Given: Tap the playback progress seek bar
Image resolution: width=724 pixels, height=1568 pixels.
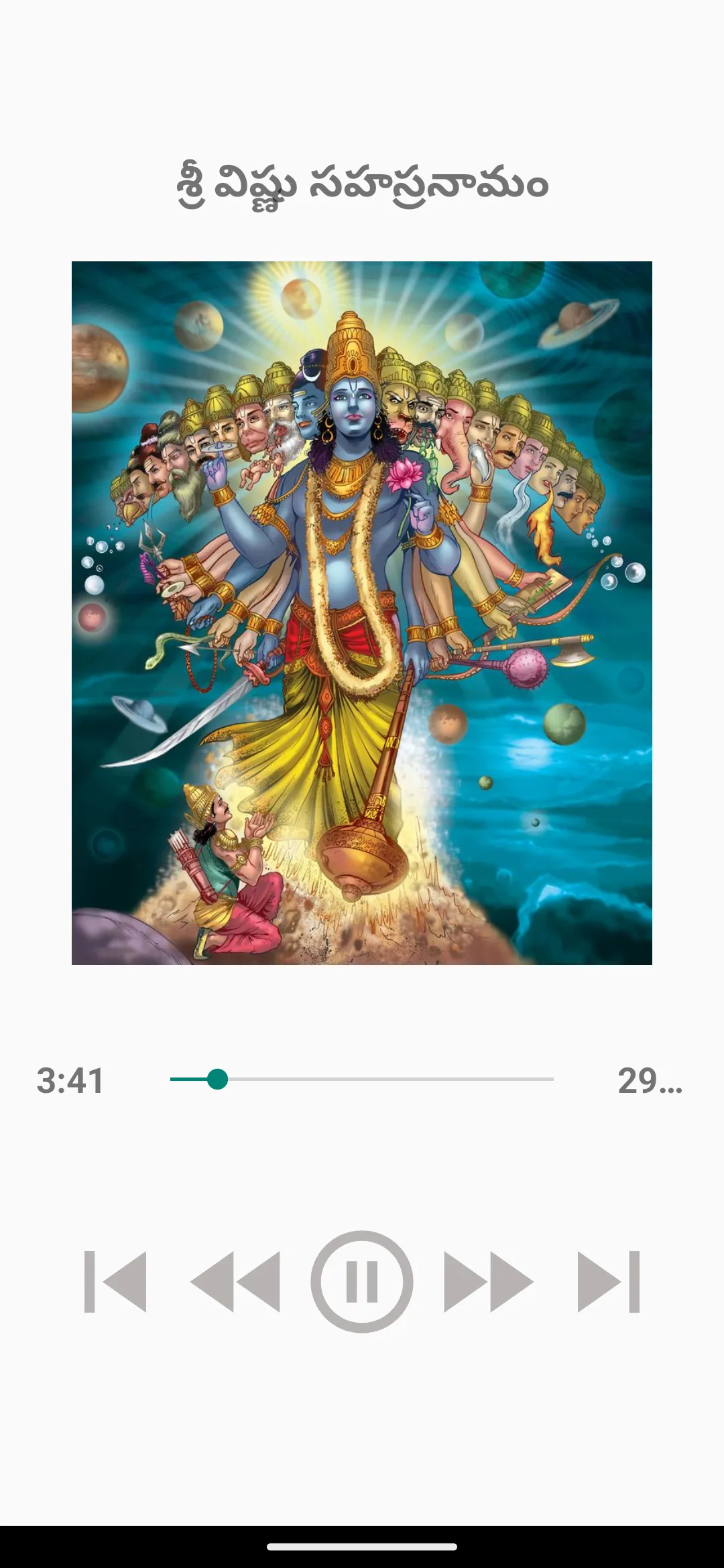Looking at the screenshot, I should click(x=362, y=1080).
